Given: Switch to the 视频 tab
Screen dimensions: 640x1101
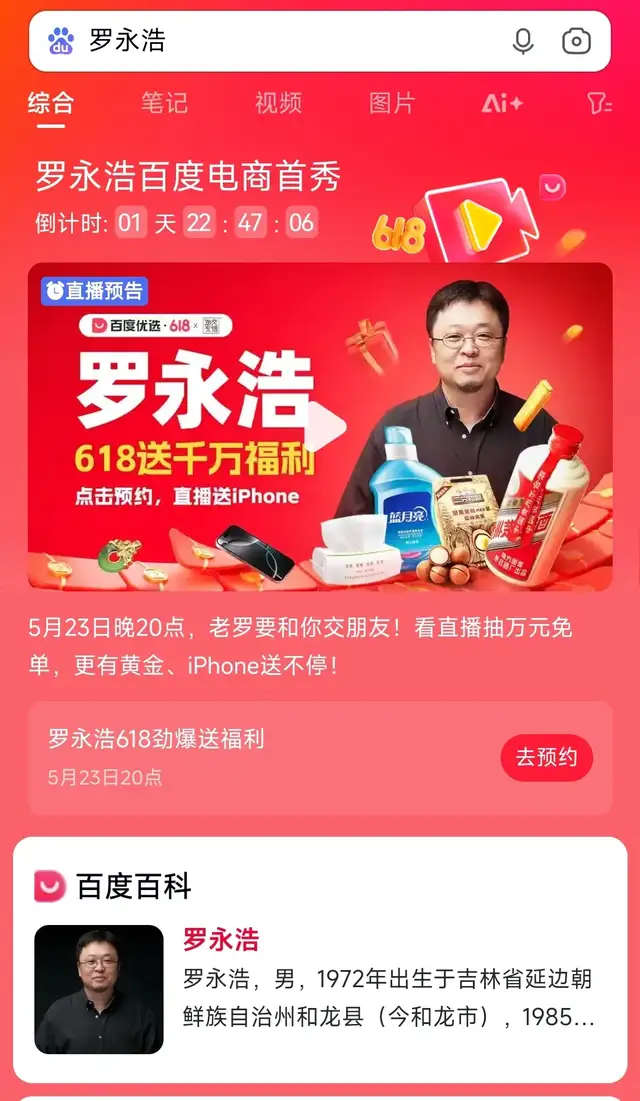Looking at the screenshot, I should (x=278, y=103).
